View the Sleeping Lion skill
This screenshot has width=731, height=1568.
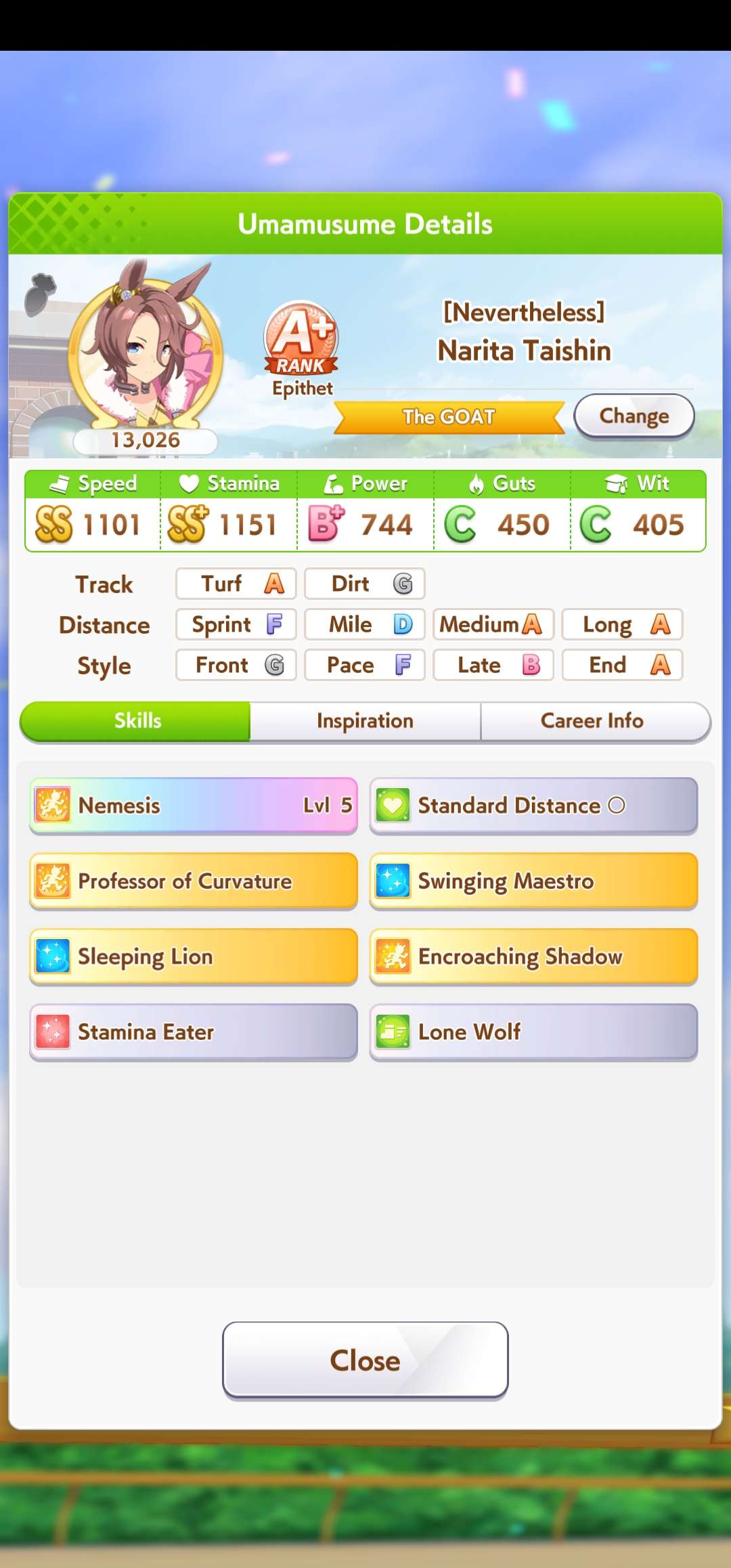(x=194, y=957)
